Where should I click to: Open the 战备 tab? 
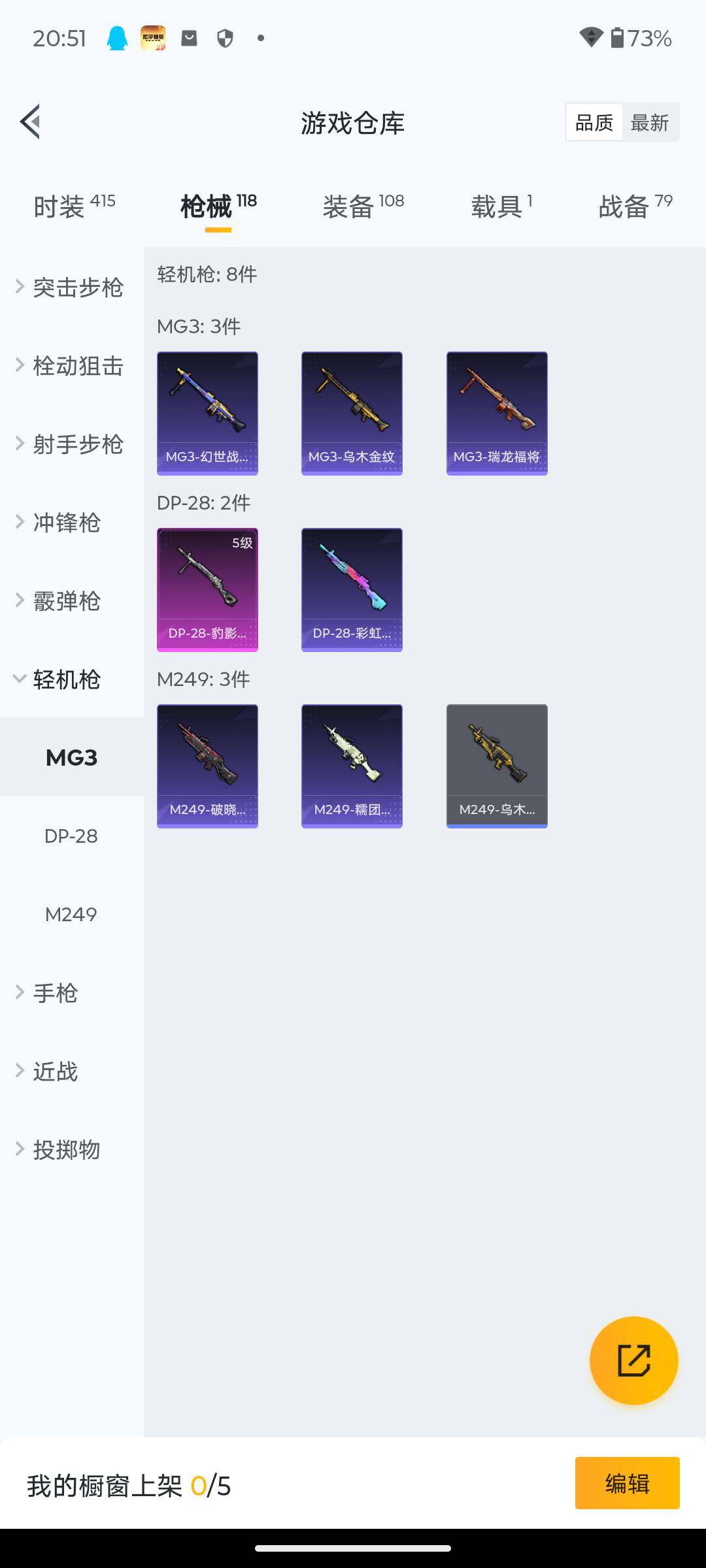[x=635, y=206]
